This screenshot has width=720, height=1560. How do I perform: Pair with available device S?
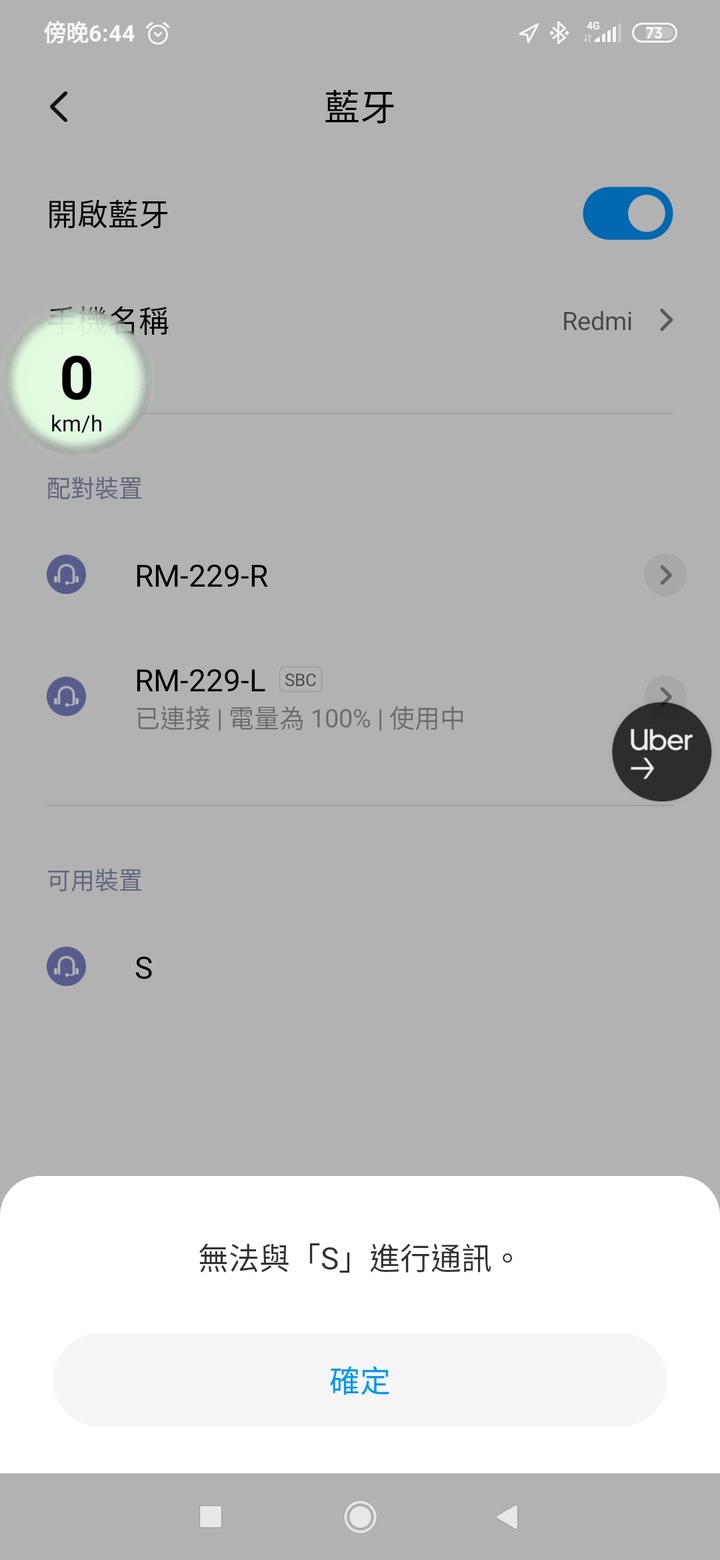point(360,967)
